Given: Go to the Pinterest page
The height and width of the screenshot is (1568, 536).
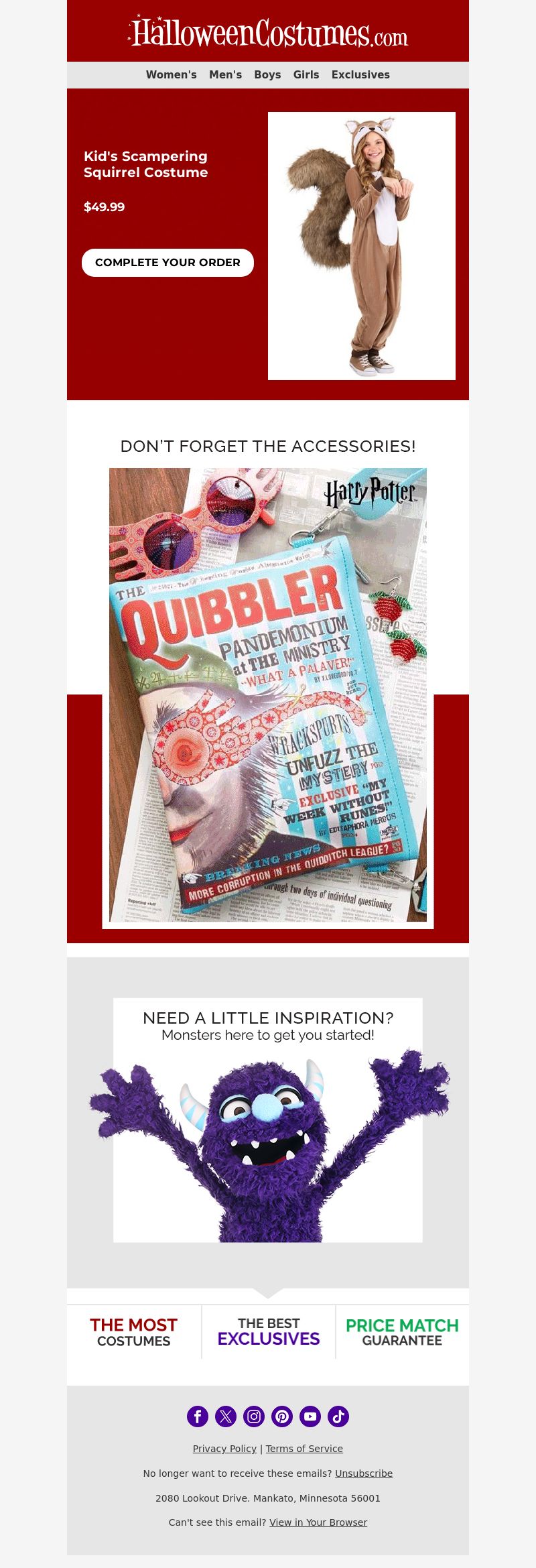Looking at the screenshot, I should [282, 1416].
